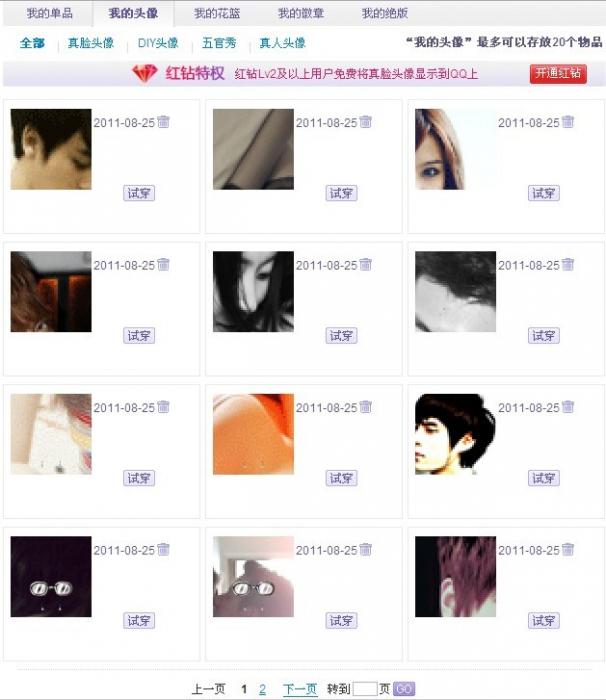The width and height of the screenshot is (606, 700).
Task: Go to the 我的徽章 tab
Action: click(301, 14)
